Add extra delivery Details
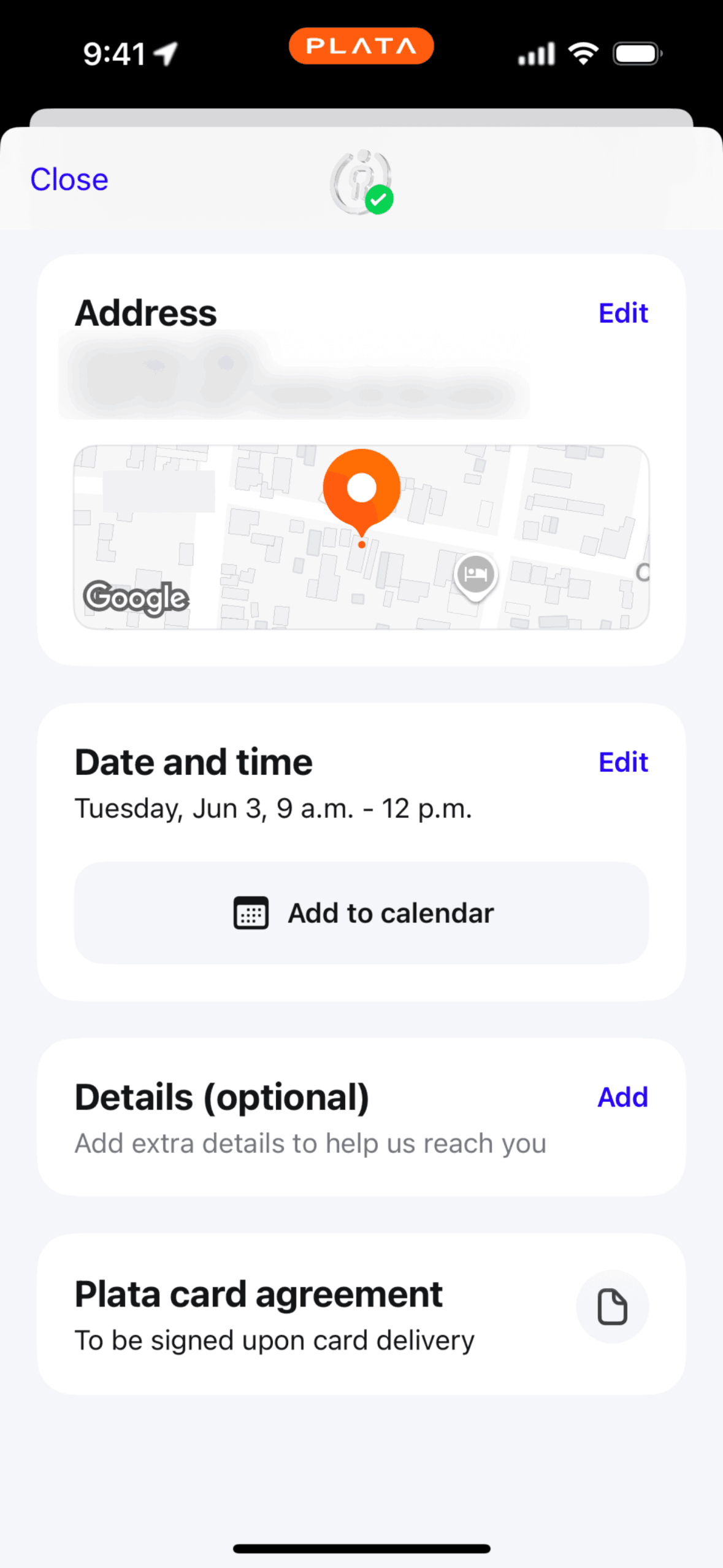723x1568 pixels. click(x=622, y=1096)
